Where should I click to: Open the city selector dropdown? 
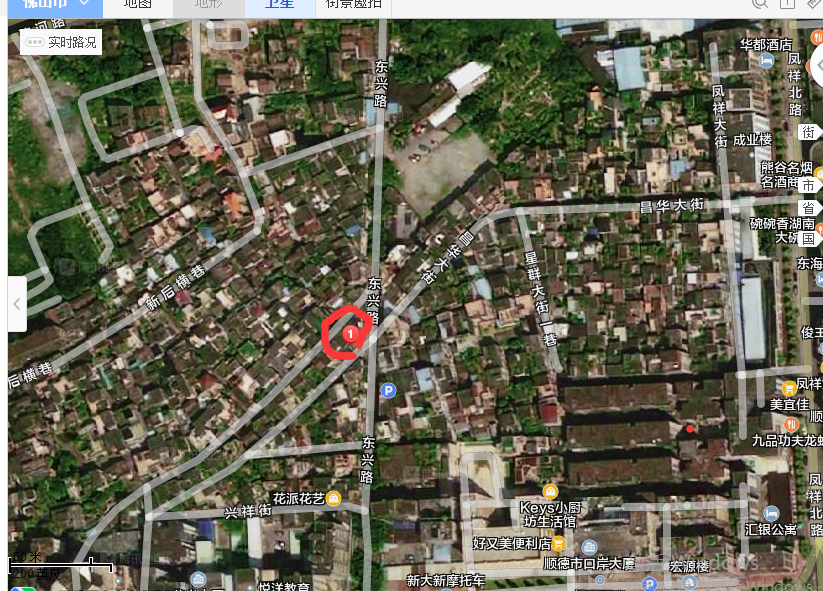coord(55,4)
